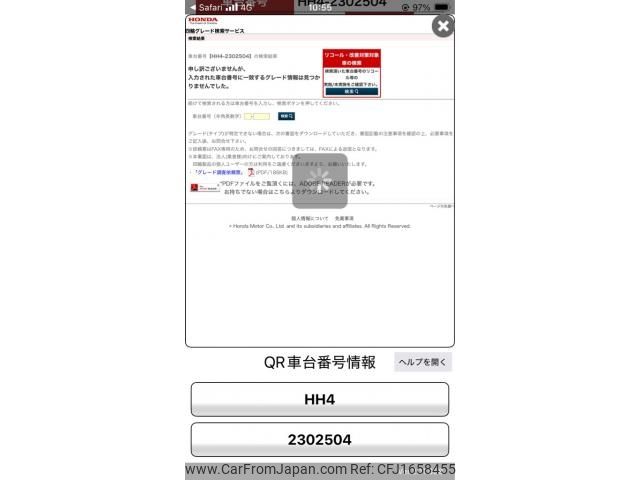The height and width of the screenshot is (480, 640).
Task: Open help with ヘルプを開く button
Action: 423,362
